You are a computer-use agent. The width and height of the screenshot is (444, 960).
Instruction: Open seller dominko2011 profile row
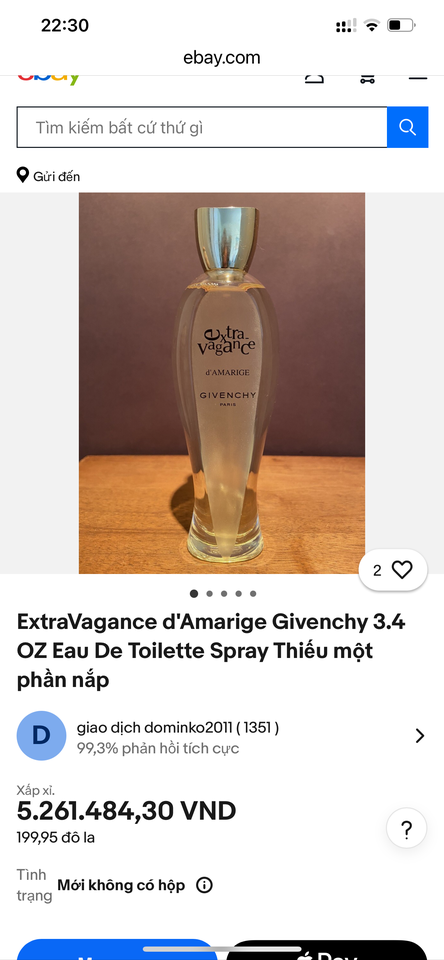pyautogui.click(x=222, y=736)
